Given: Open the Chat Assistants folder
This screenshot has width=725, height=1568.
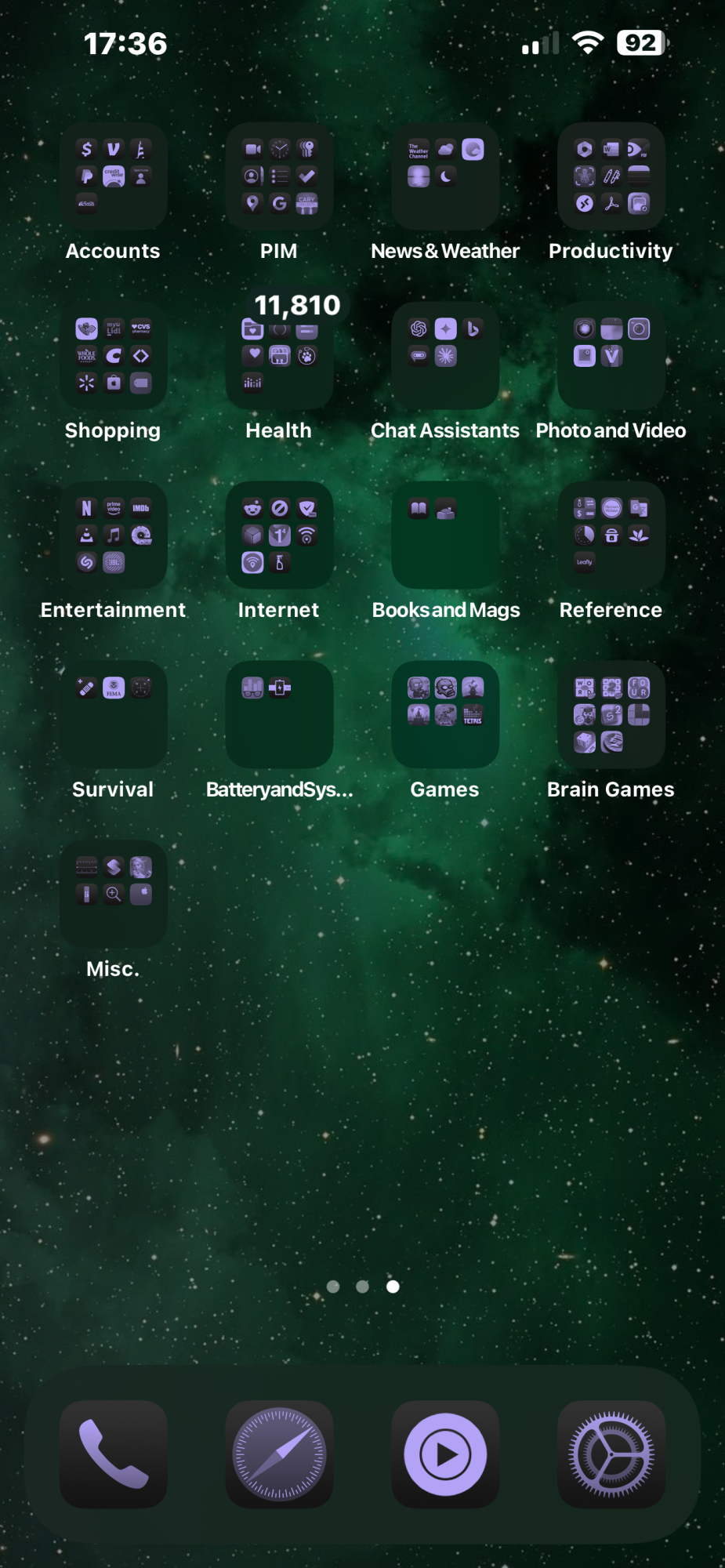Looking at the screenshot, I should (445, 356).
